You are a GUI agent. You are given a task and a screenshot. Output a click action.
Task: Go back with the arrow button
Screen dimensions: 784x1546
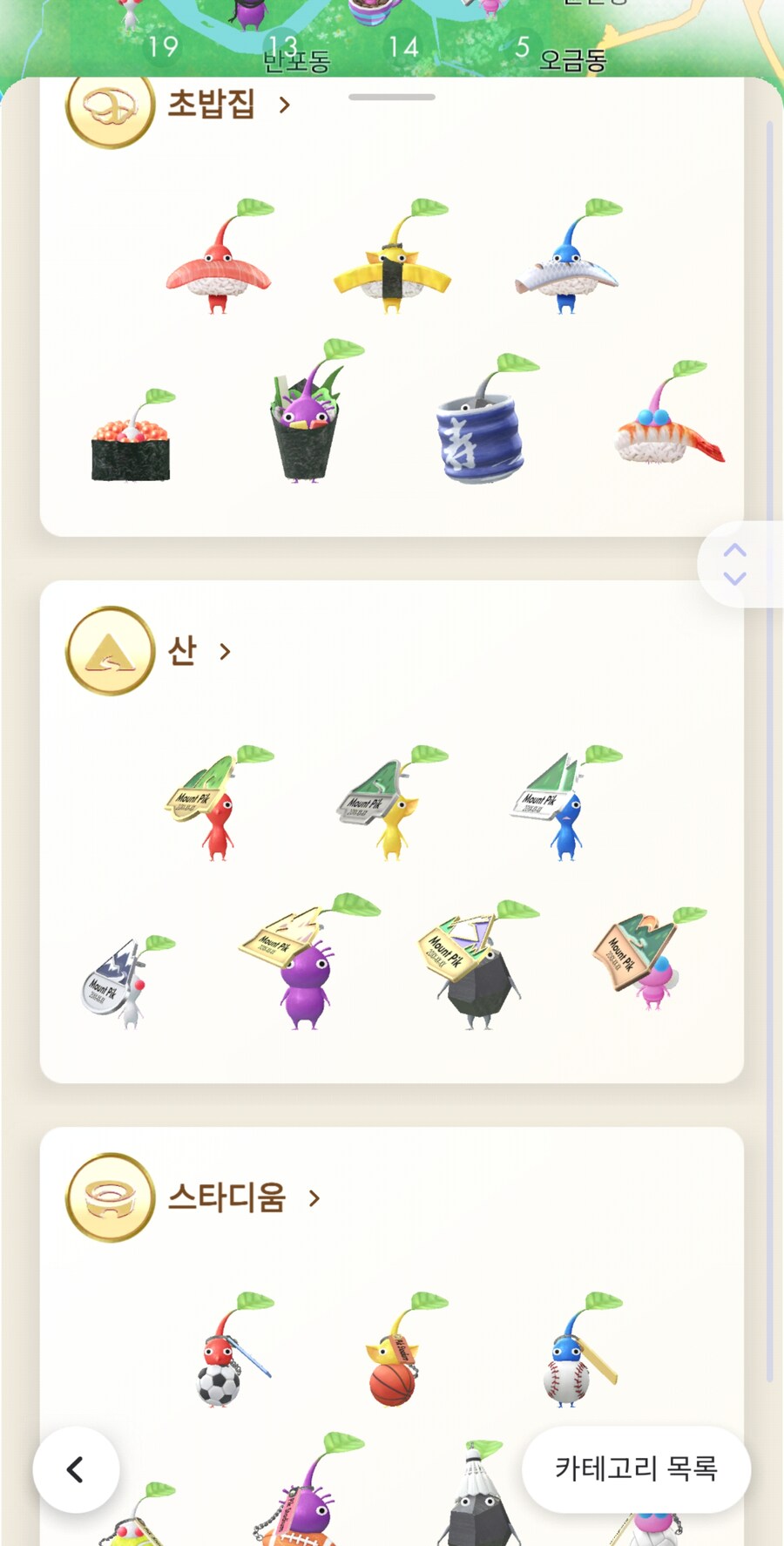click(x=76, y=1469)
